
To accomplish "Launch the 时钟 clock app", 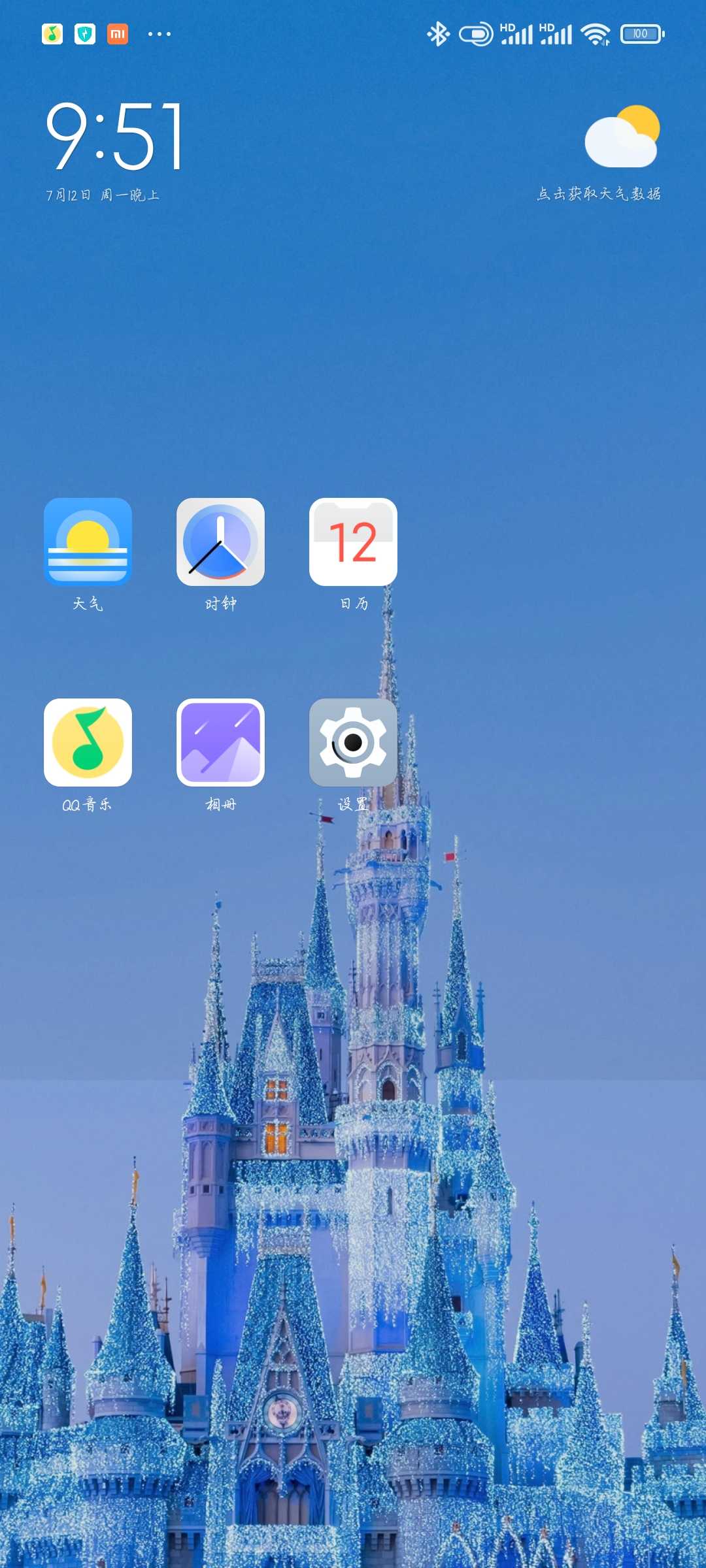I will [220, 542].
